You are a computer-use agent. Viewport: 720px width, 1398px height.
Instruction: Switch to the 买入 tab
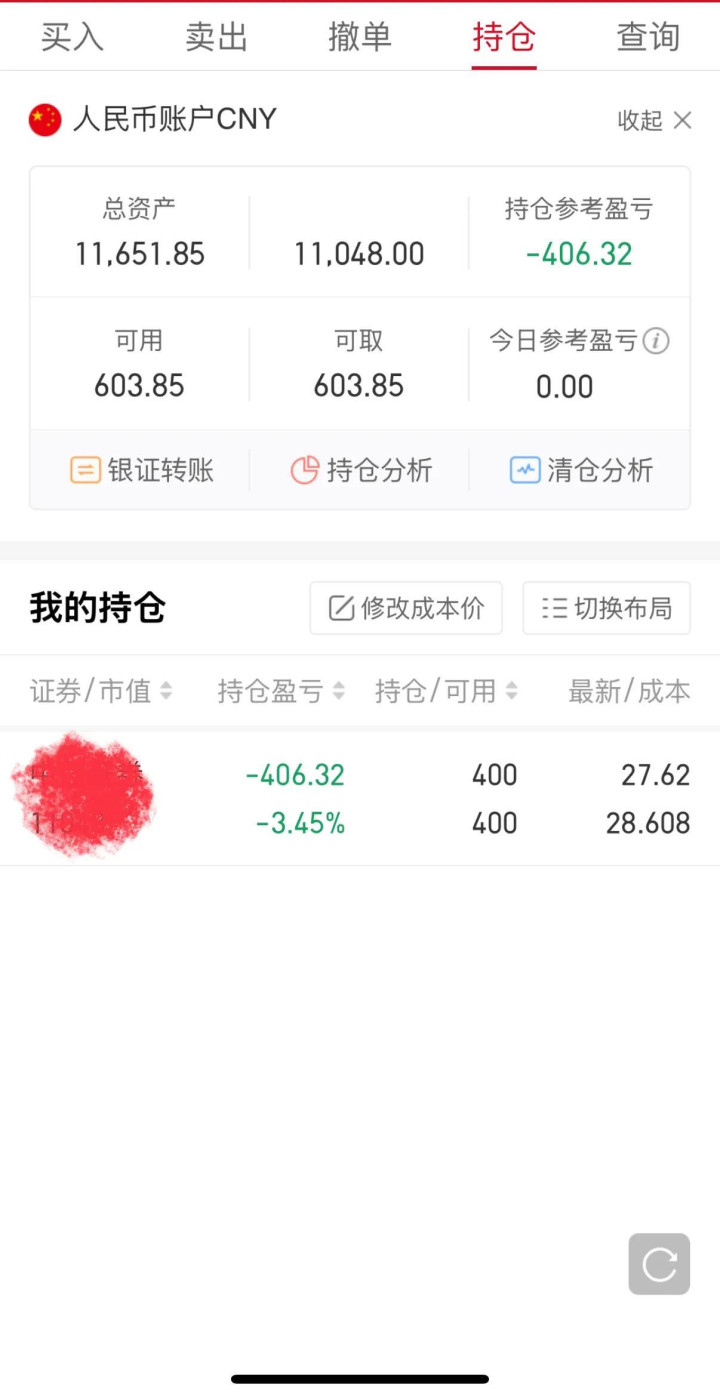point(72,37)
